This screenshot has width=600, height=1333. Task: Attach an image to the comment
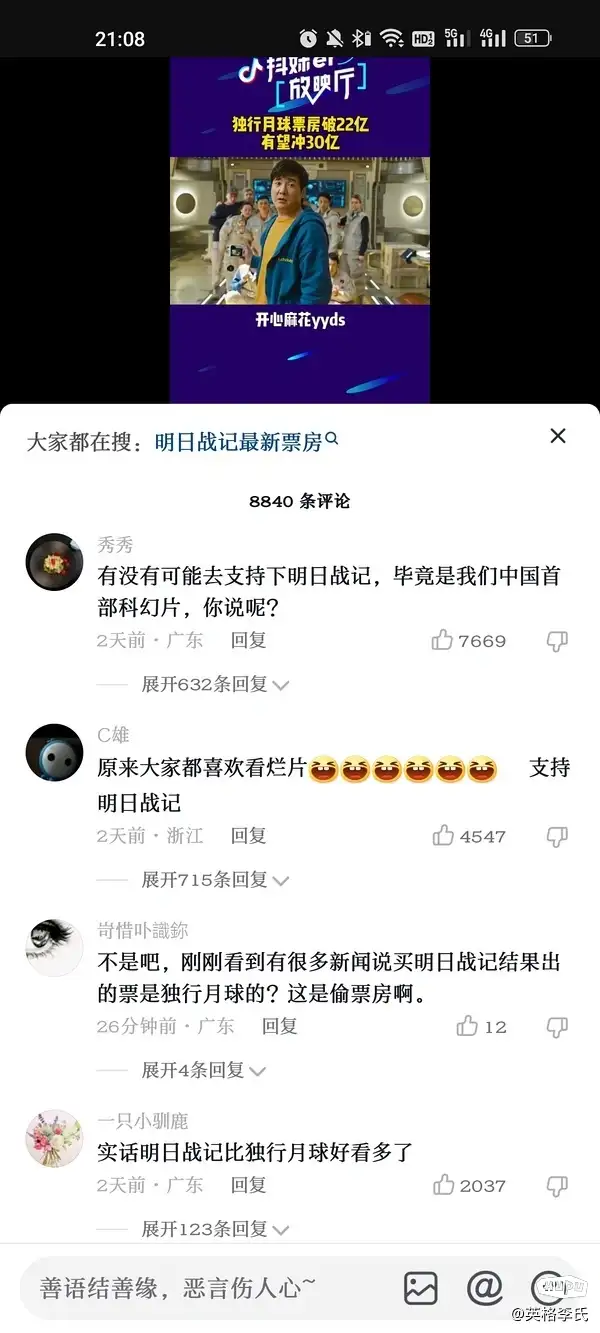421,1288
